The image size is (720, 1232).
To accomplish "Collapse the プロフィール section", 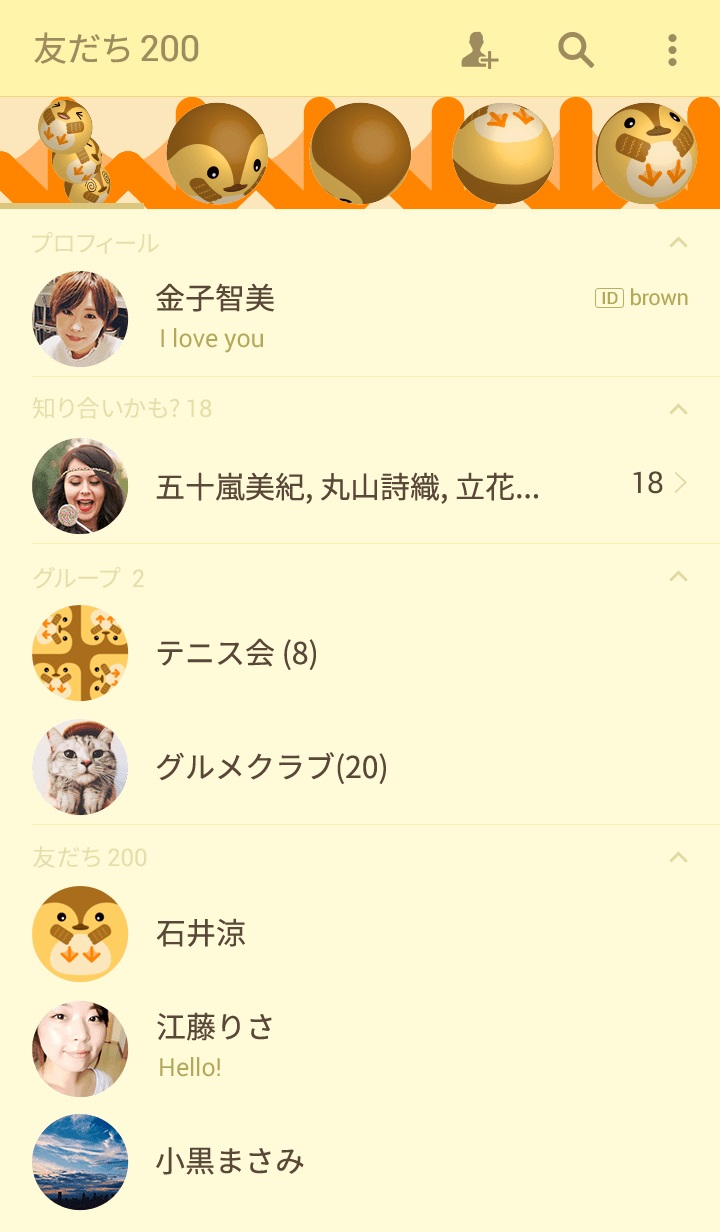I will tap(678, 243).
